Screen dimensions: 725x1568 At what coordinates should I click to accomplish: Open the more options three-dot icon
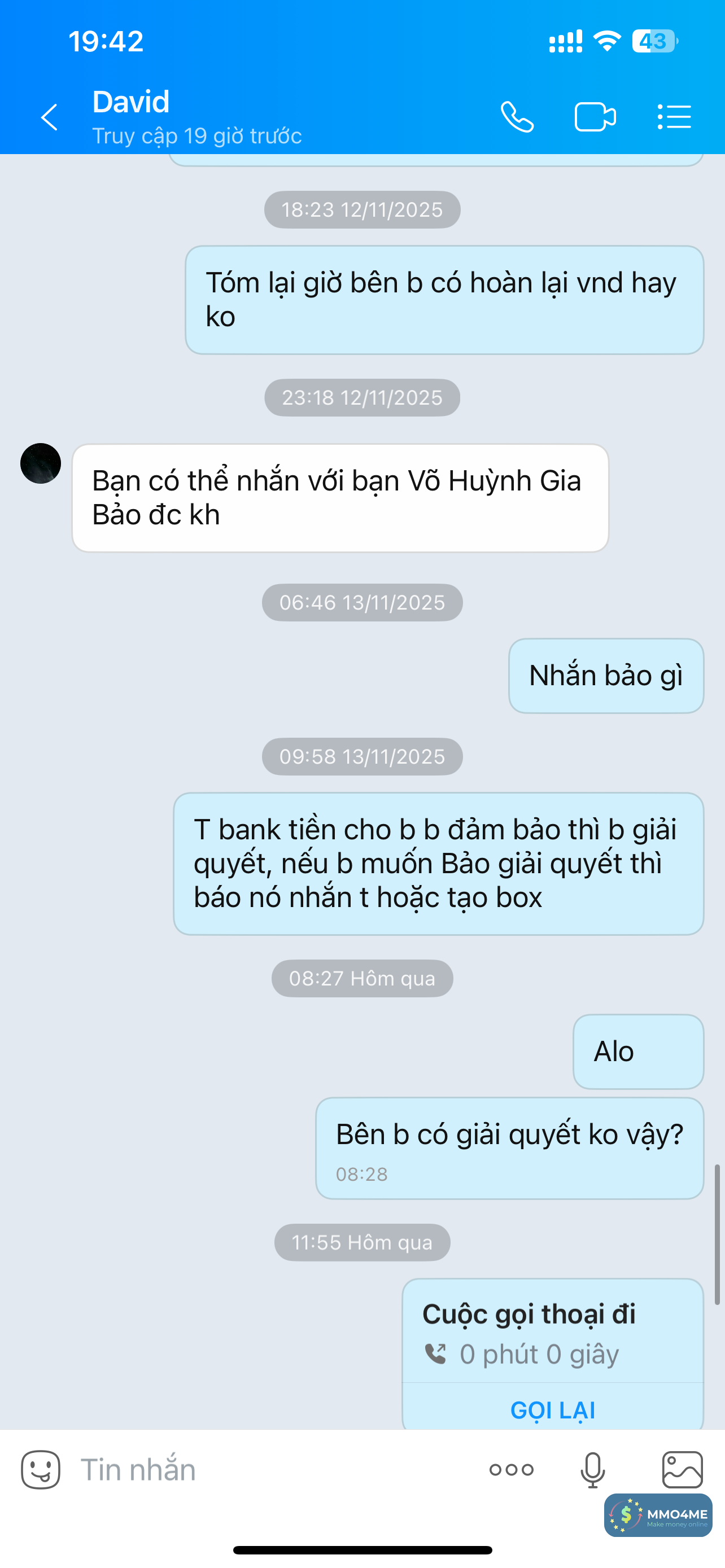point(512,1470)
